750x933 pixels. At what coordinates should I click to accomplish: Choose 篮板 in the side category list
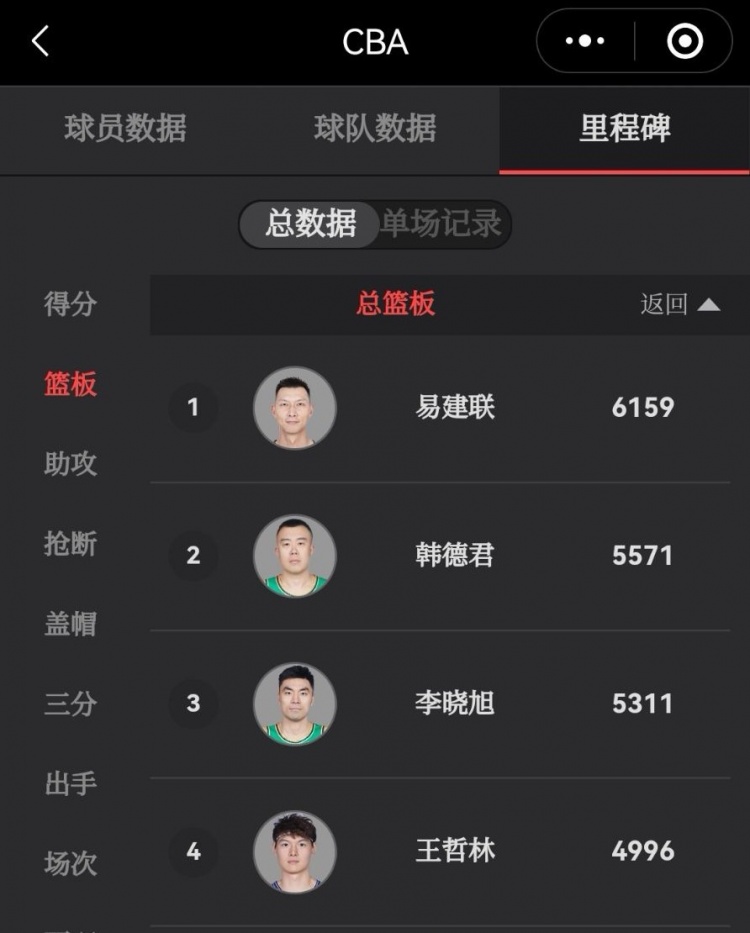pyautogui.click(x=70, y=384)
